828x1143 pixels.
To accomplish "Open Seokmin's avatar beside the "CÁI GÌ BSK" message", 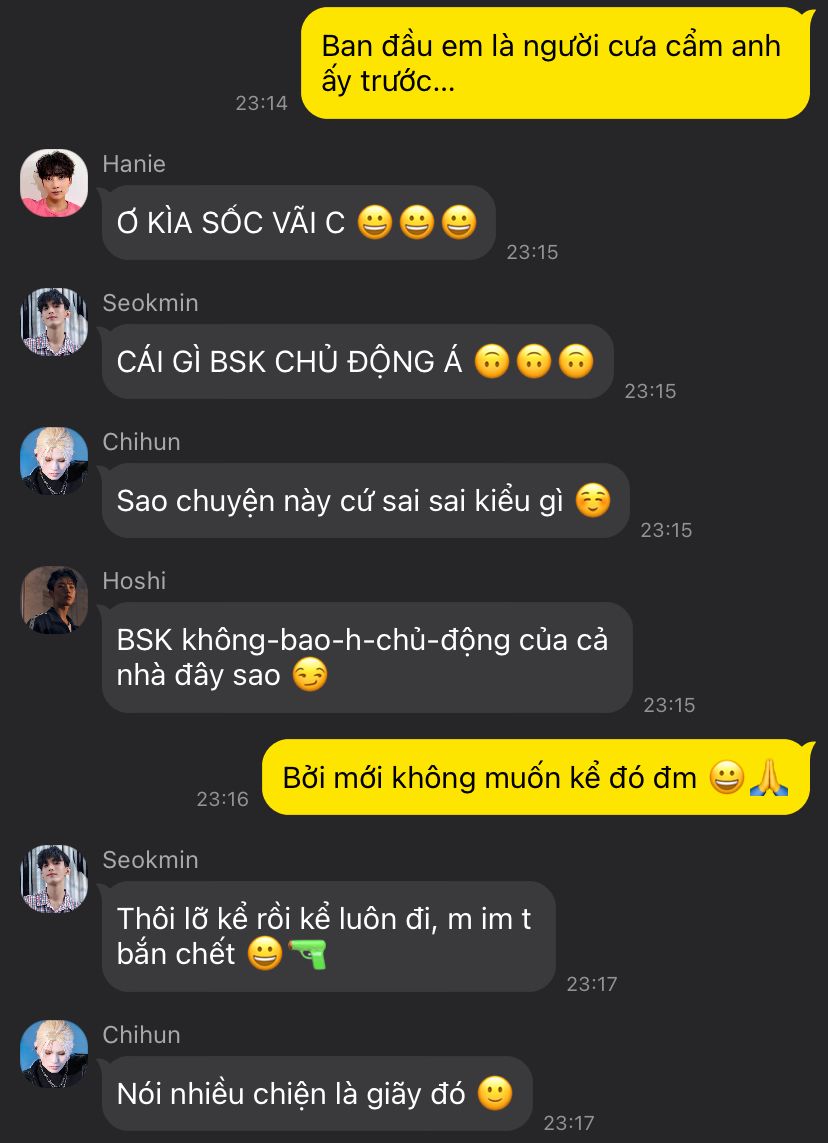I will pos(54,322).
